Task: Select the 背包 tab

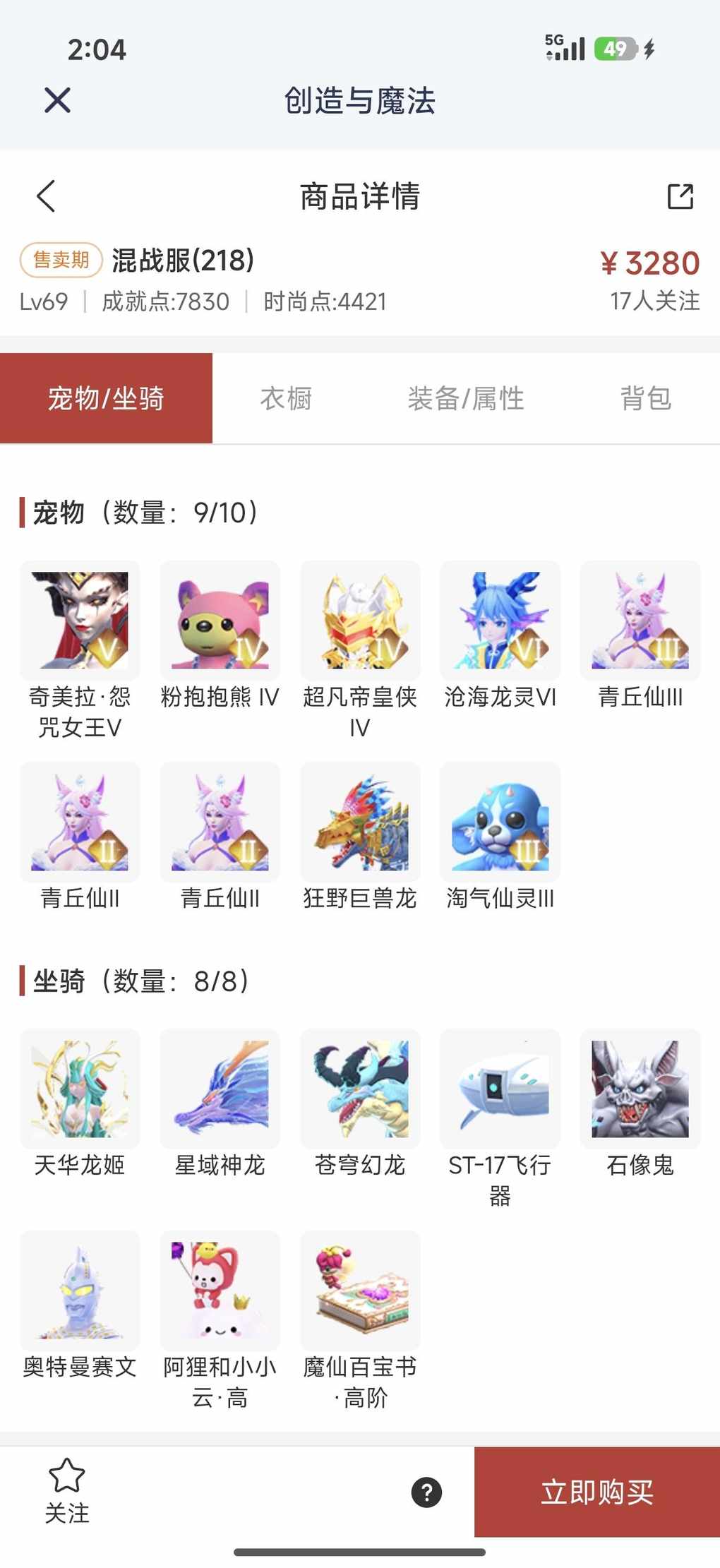Action: (645, 399)
